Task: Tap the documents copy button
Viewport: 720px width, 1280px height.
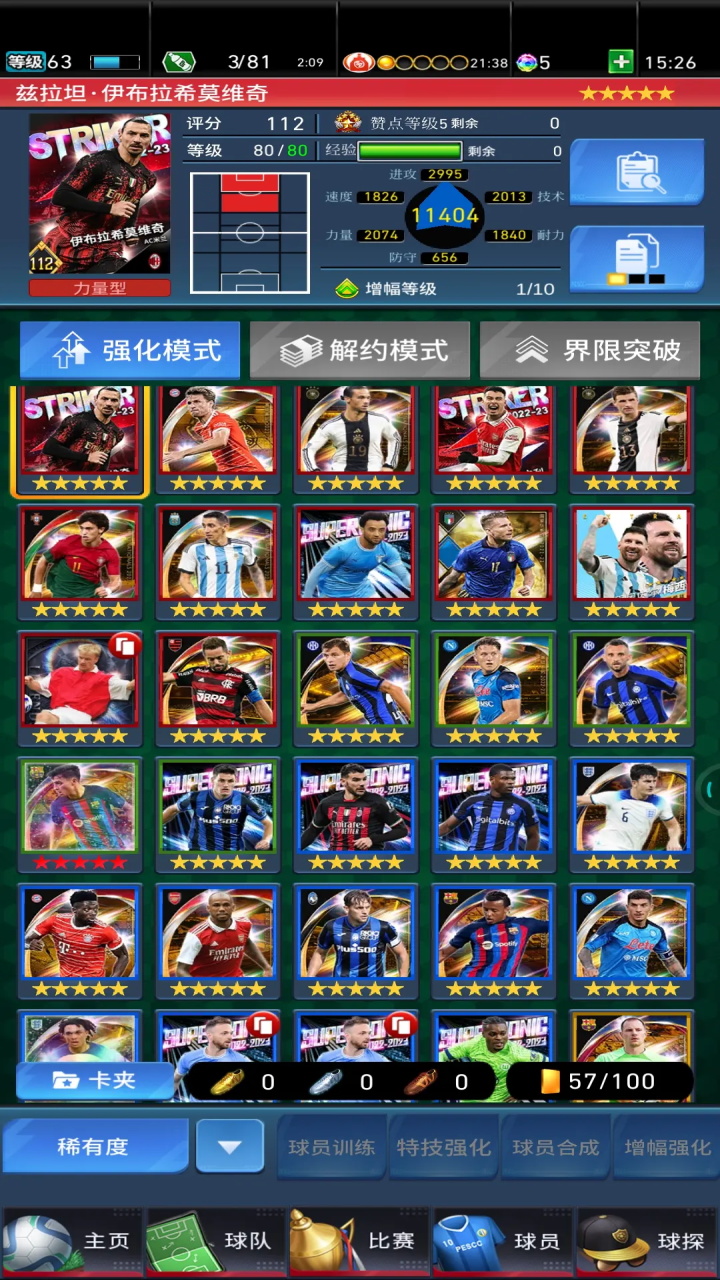Action: tap(637, 258)
